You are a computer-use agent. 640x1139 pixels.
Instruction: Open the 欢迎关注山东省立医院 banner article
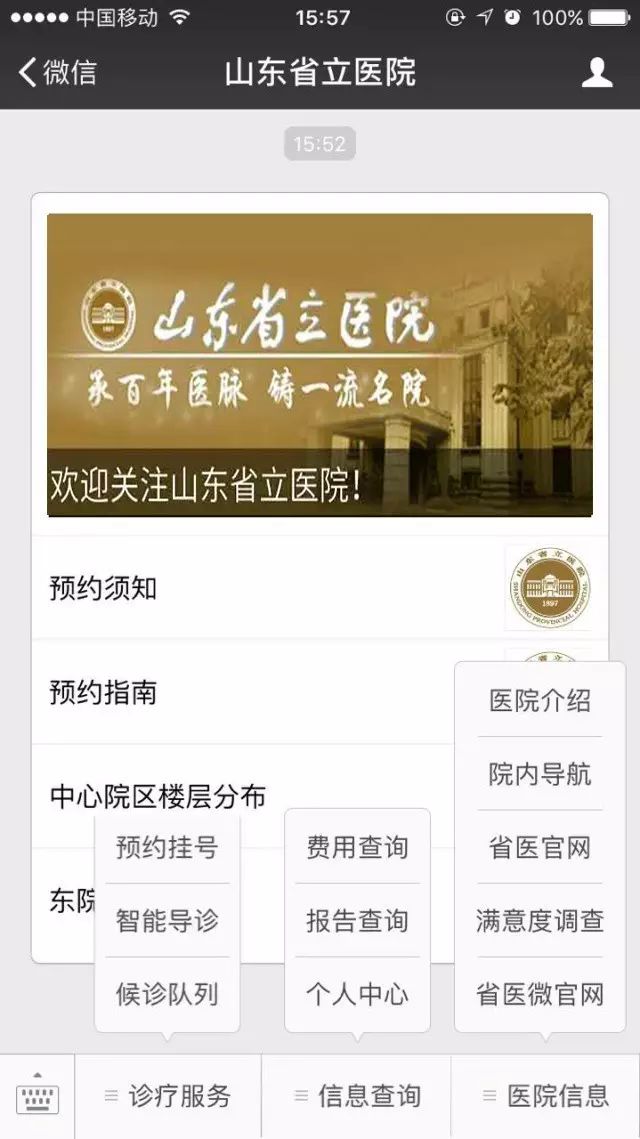pos(320,365)
